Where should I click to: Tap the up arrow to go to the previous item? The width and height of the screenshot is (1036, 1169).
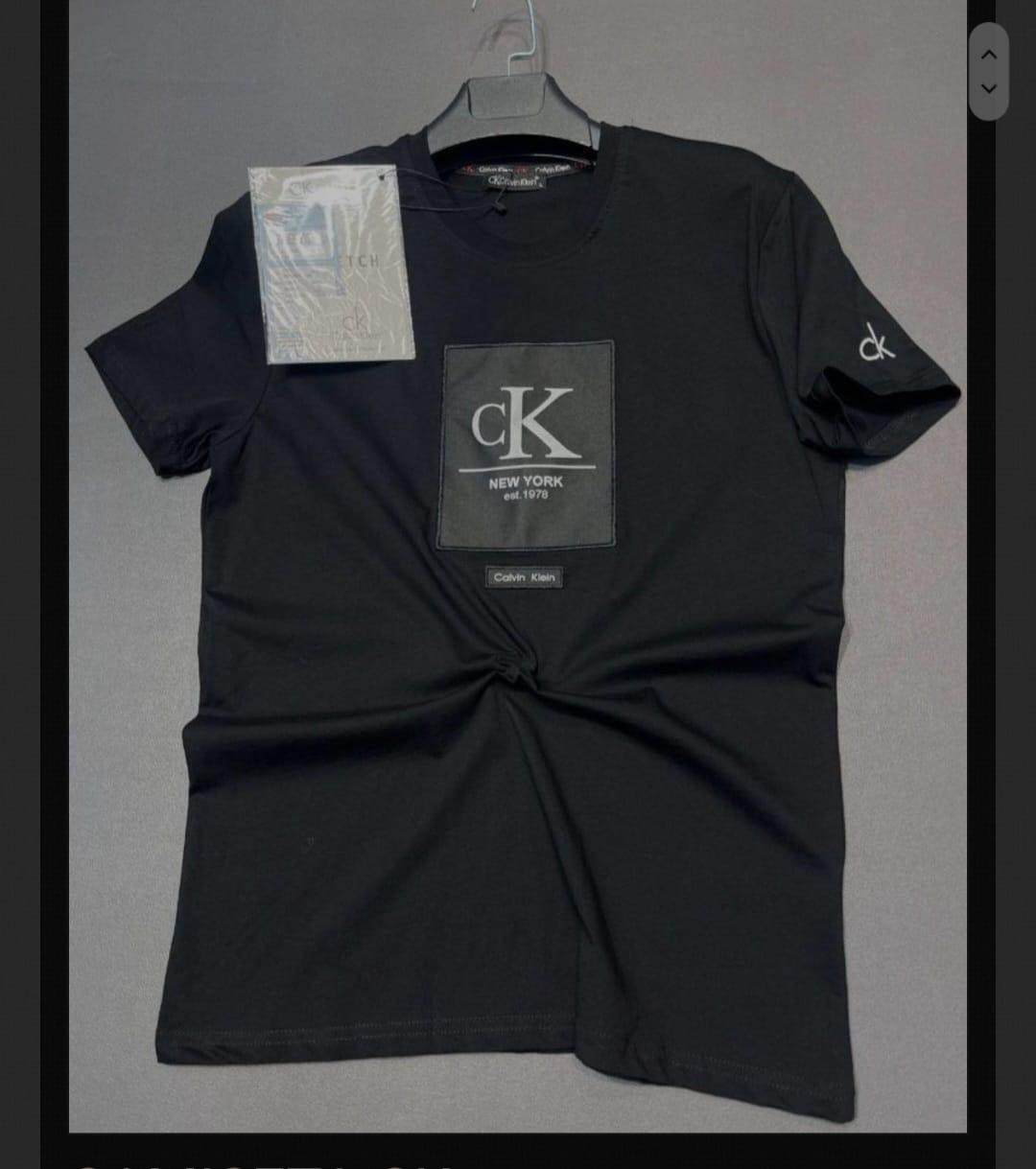(x=989, y=54)
